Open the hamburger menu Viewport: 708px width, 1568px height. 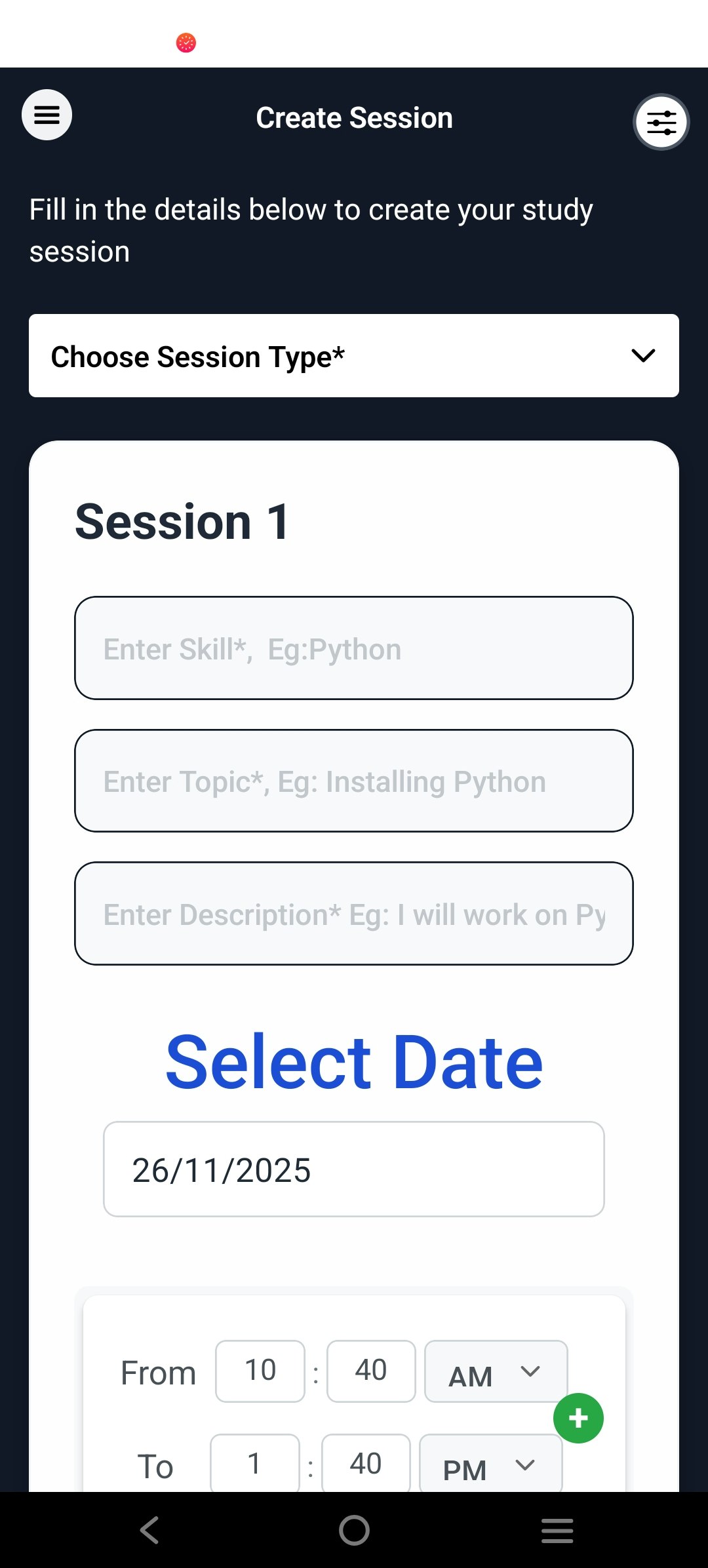click(x=47, y=115)
